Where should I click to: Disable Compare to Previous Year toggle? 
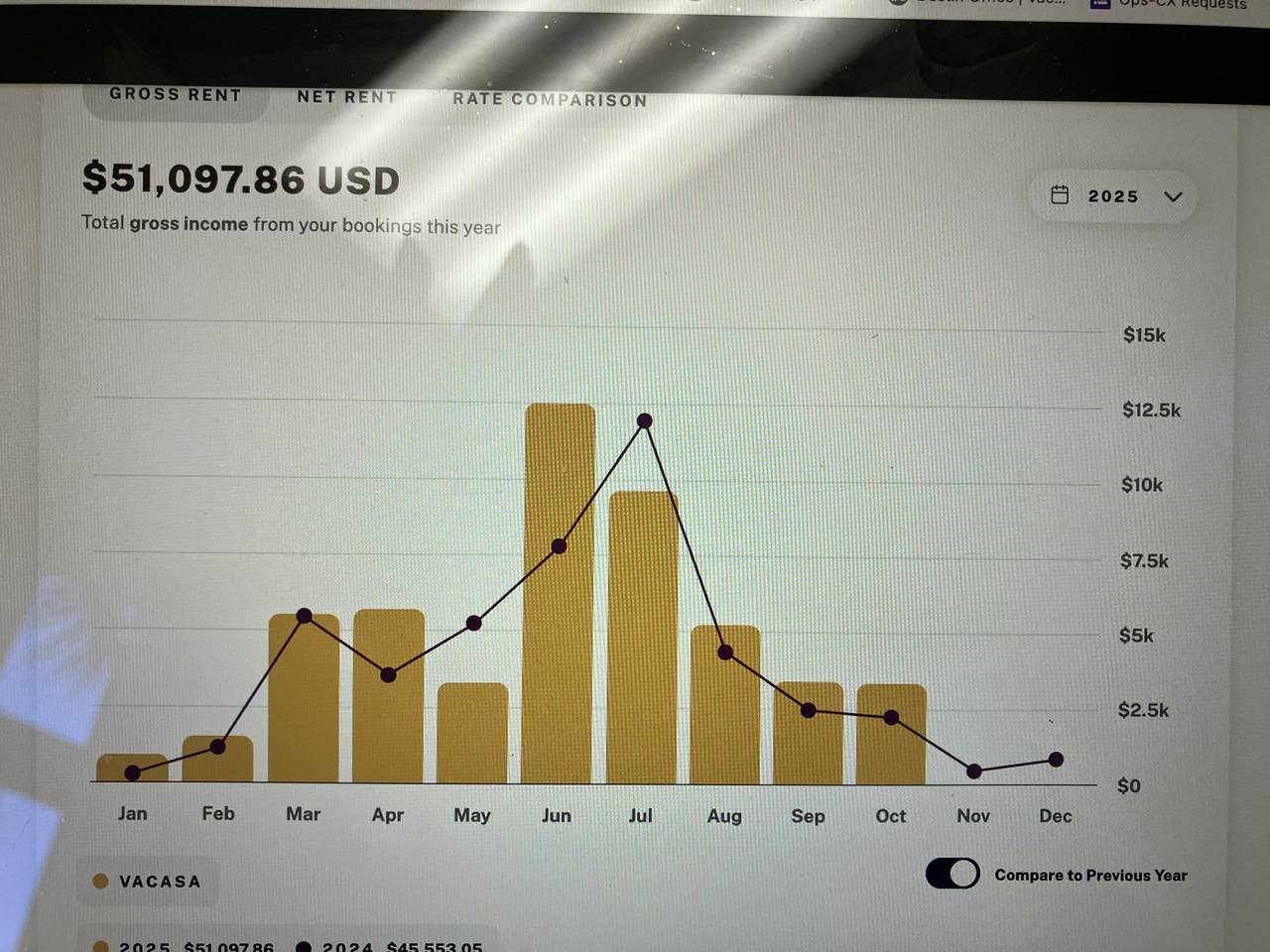[x=952, y=874]
